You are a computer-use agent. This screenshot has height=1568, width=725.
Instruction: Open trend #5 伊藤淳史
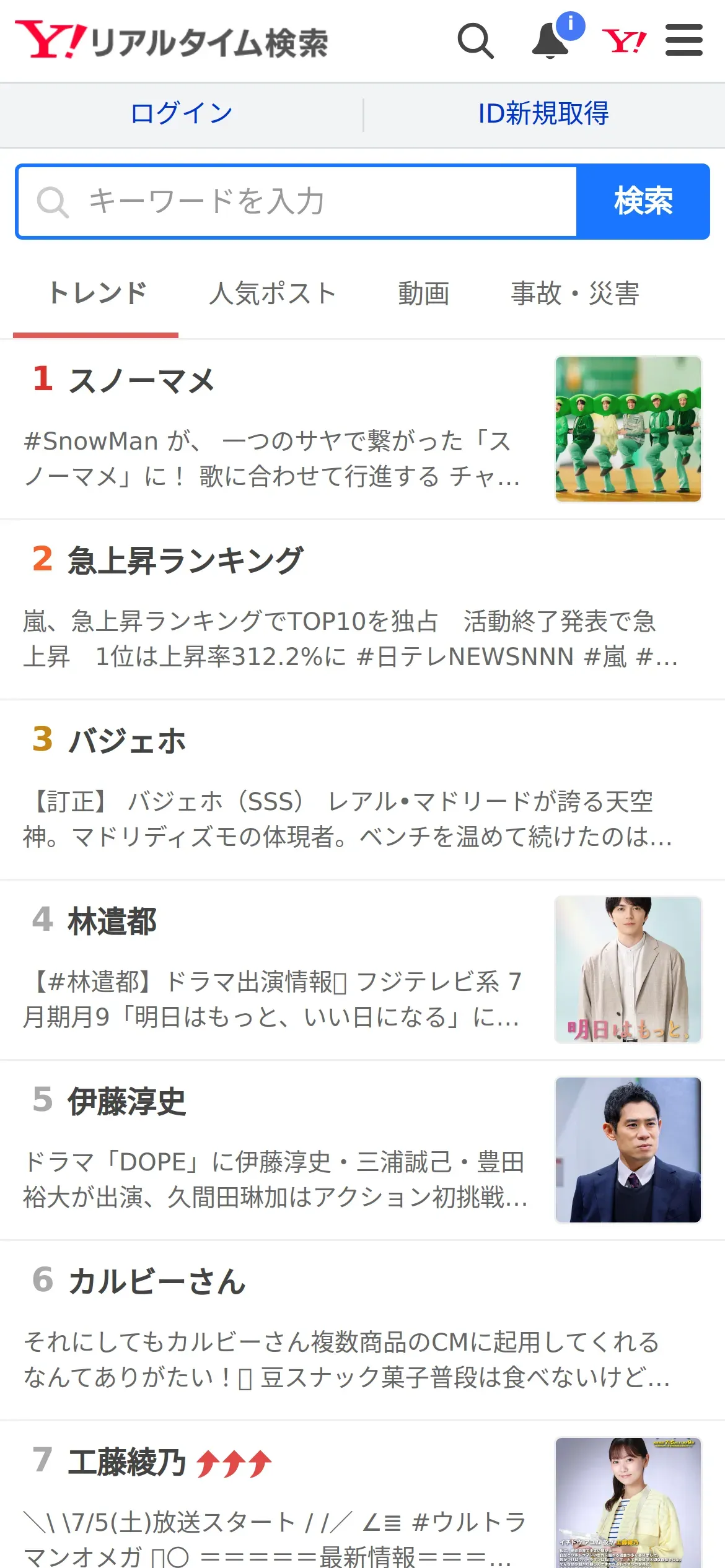[x=362, y=1151]
